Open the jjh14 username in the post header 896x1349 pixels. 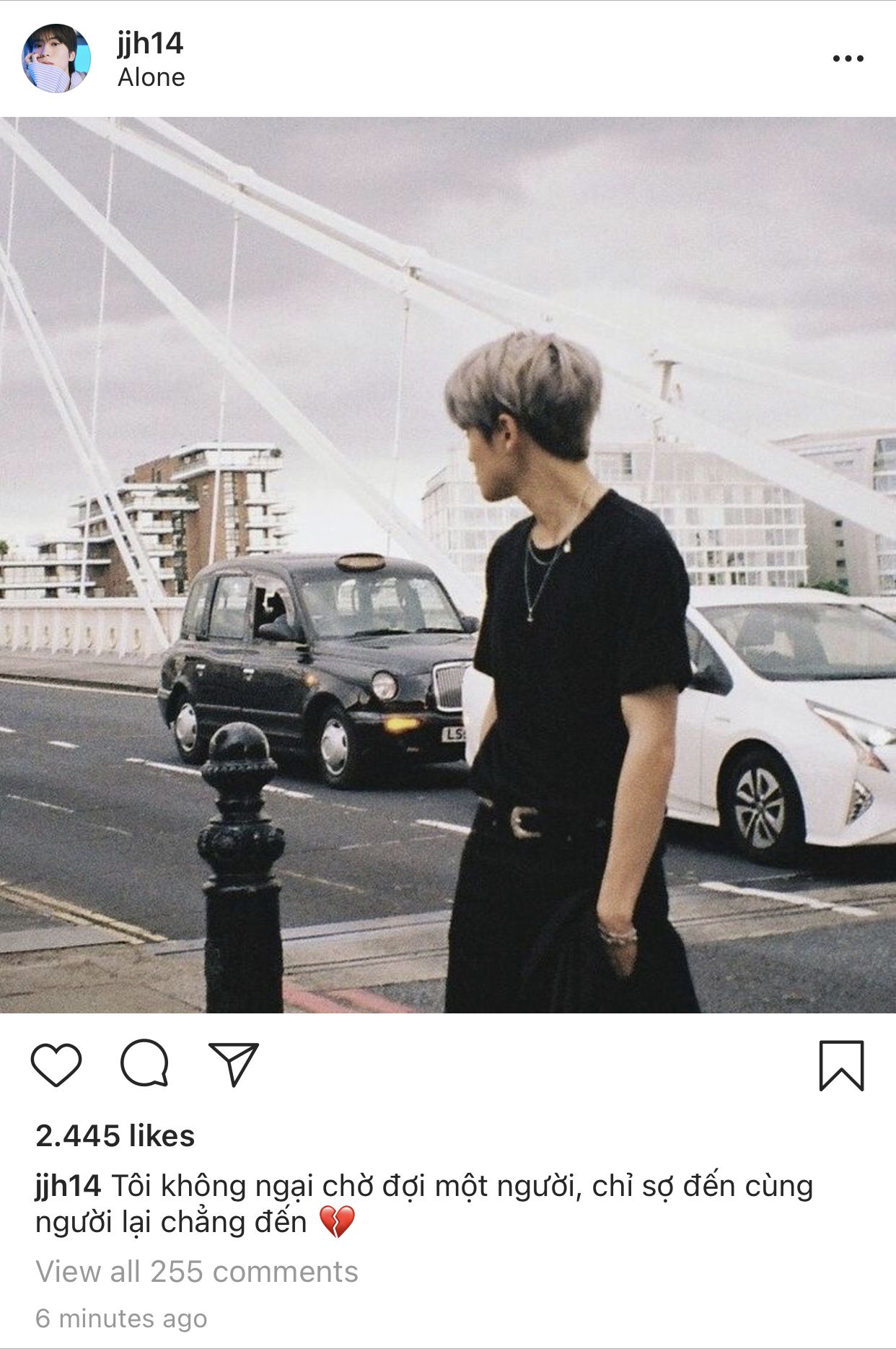(x=150, y=43)
